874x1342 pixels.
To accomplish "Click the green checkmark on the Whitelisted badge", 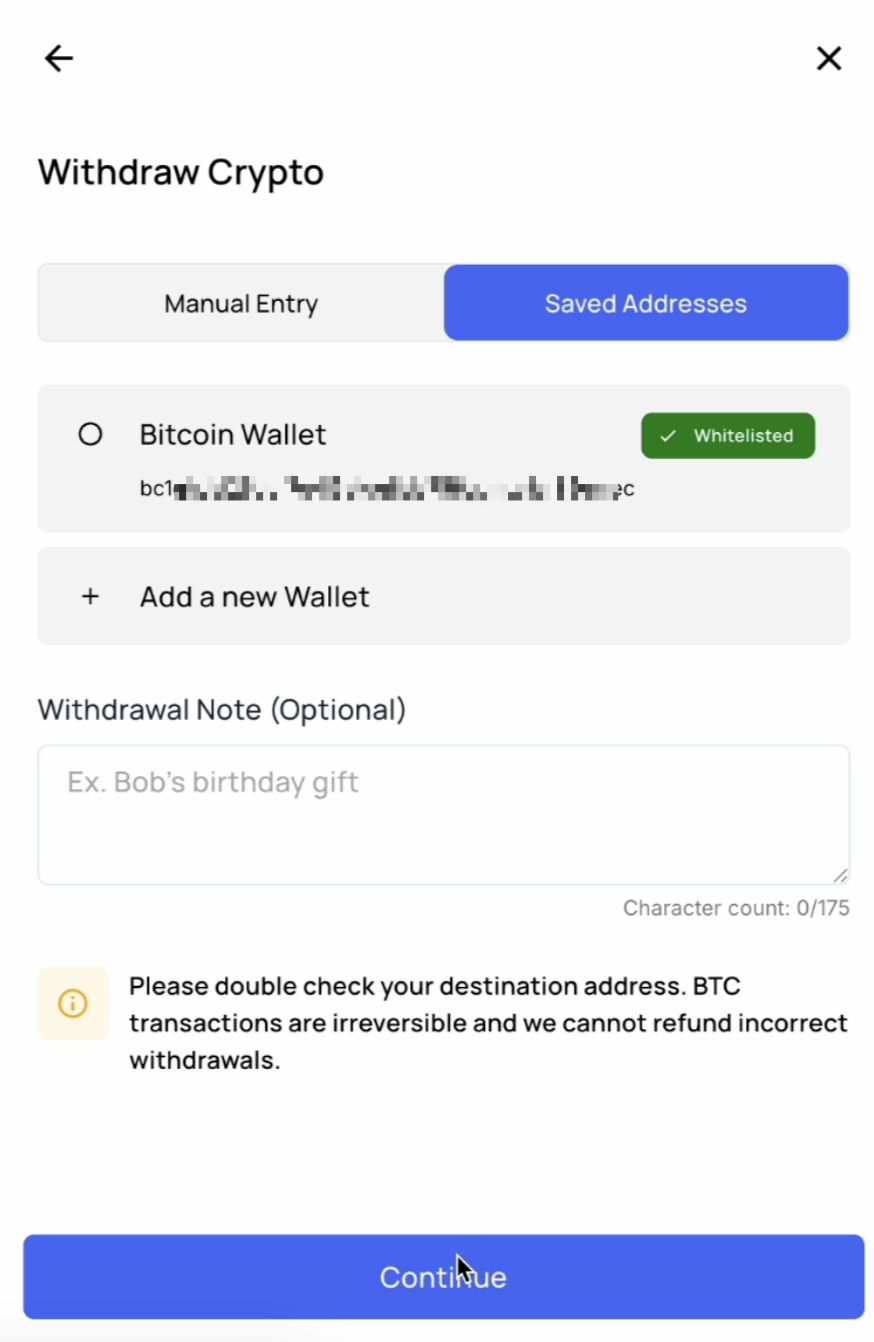I will click(666, 435).
